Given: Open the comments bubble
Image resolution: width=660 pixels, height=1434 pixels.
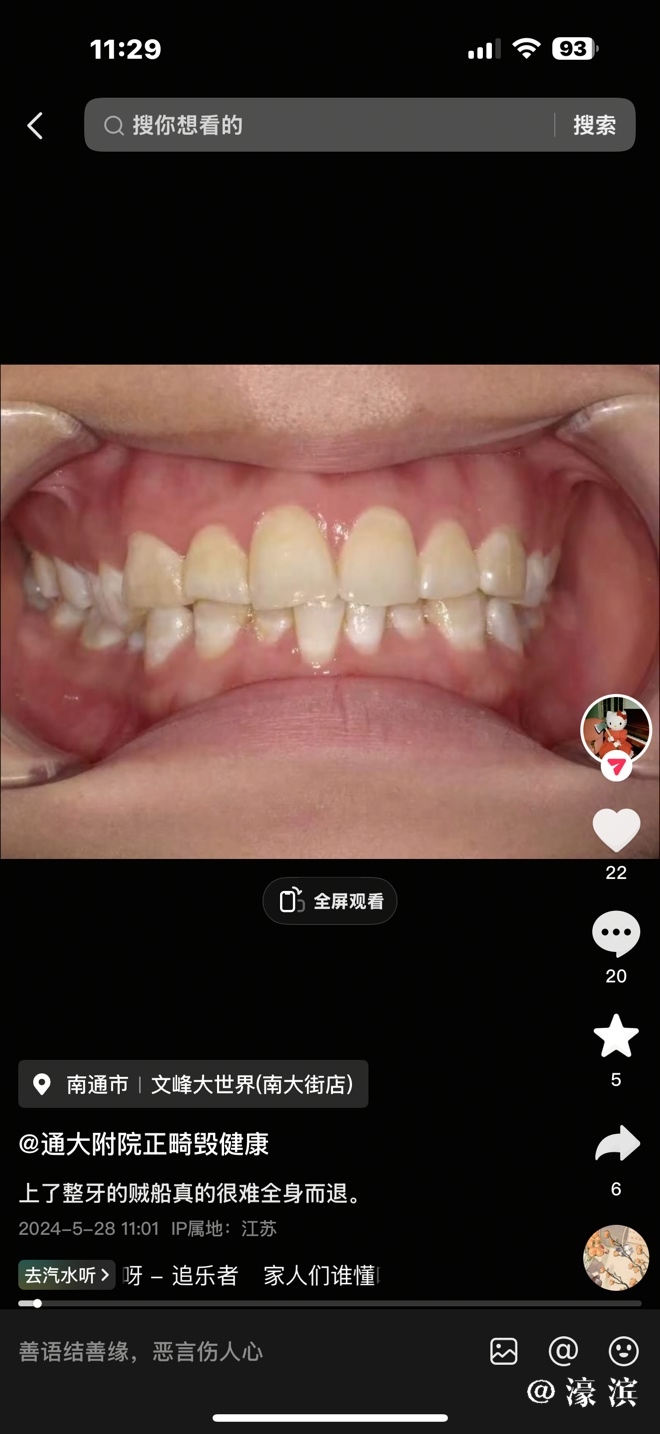Looking at the screenshot, I should pyautogui.click(x=616, y=934).
